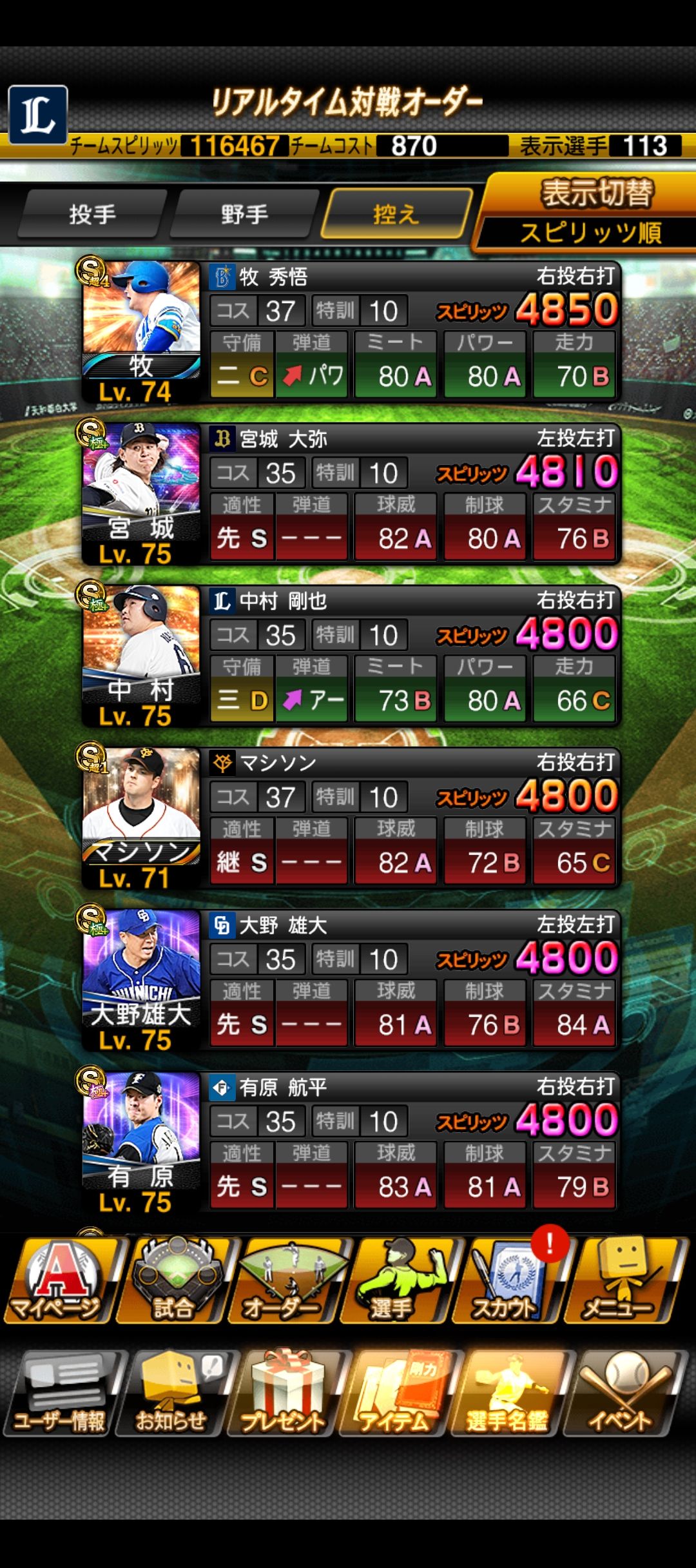The image size is (696, 1568).
Task: Open the 試合 menu
Action: (x=173, y=1280)
